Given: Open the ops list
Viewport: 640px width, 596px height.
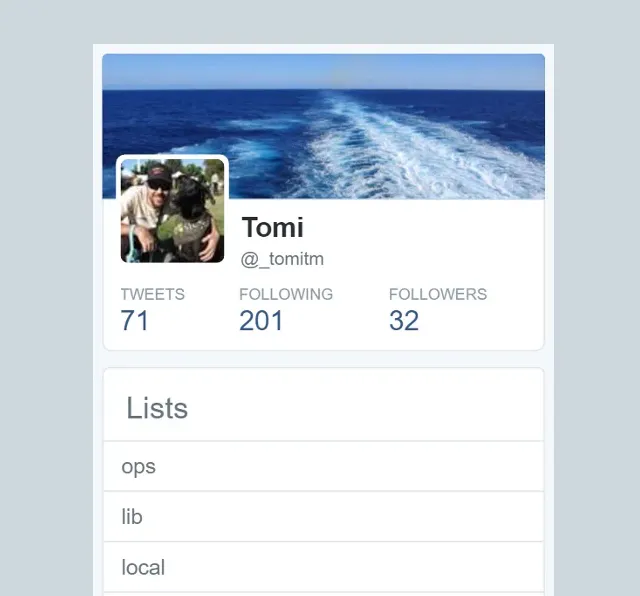Looking at the screenshot, I should tap(324, 466).
